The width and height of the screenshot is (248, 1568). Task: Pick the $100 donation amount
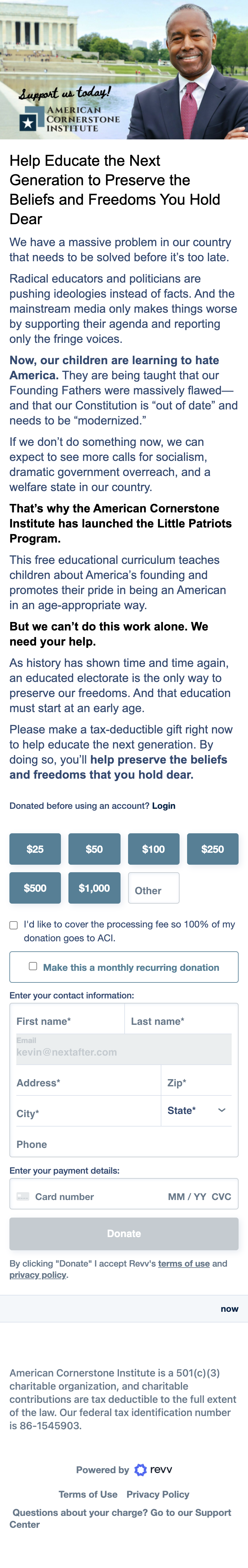click(x=154, y=848)
